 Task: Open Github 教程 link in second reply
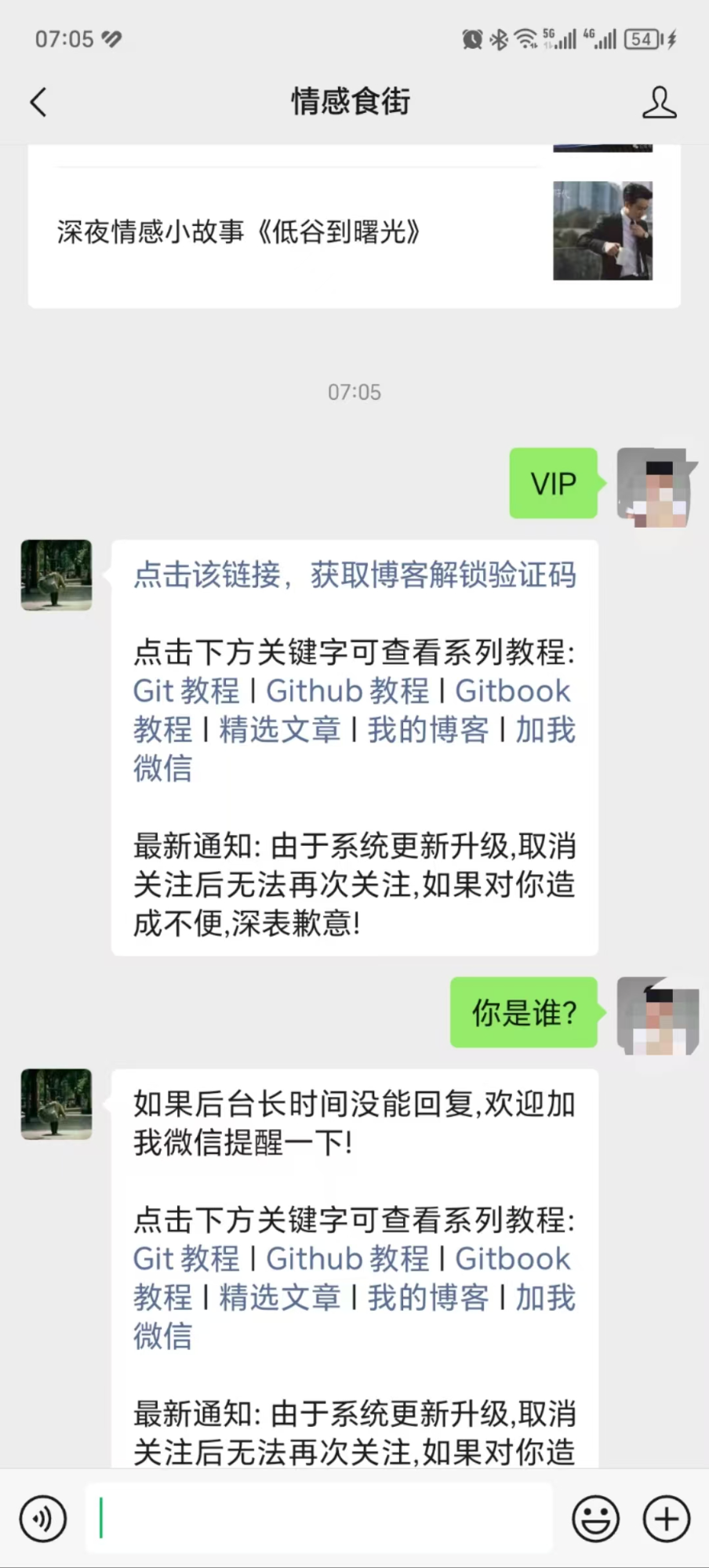(347, 1258)
